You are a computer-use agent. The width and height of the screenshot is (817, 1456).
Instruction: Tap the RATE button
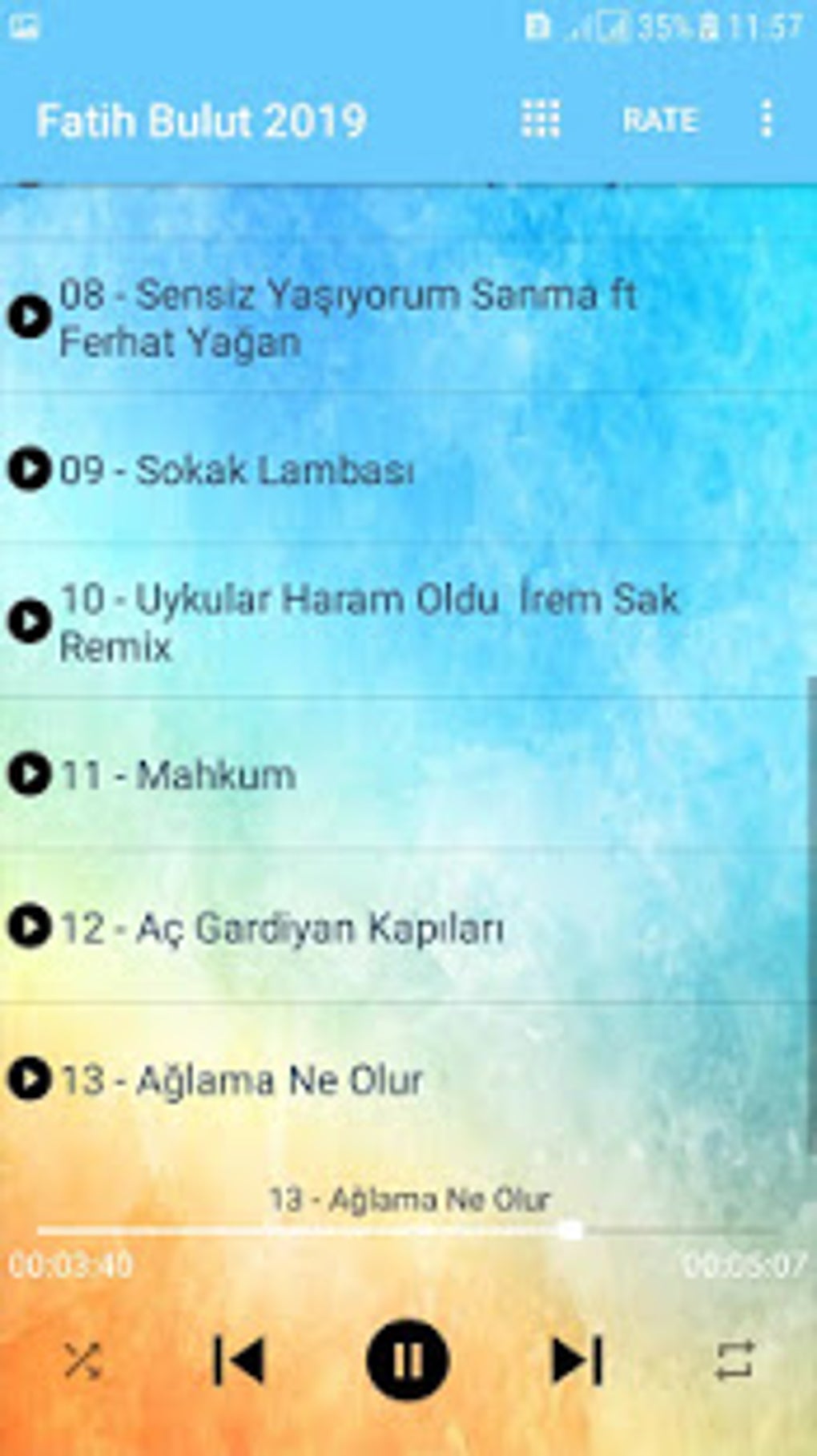pos(660,120)
